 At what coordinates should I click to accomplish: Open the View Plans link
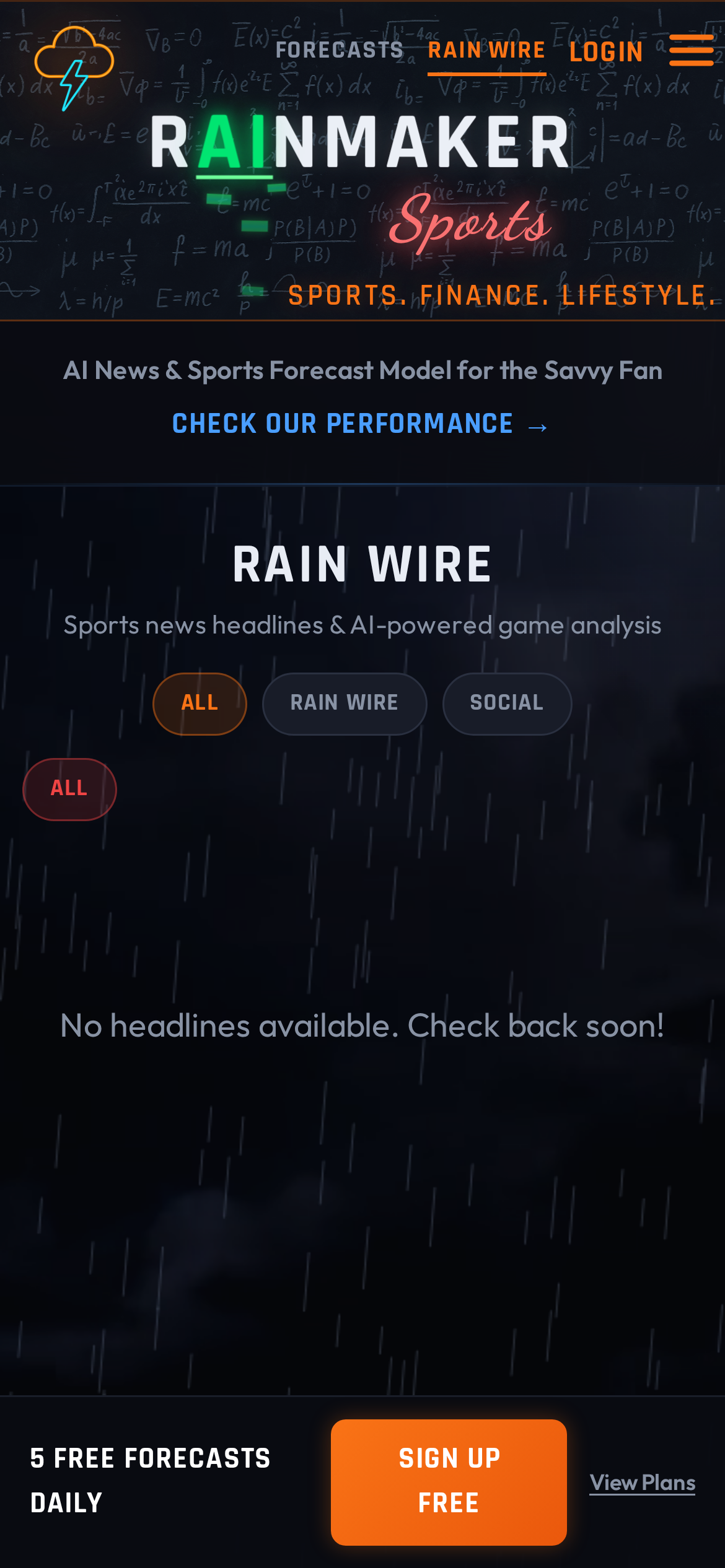tap(642, 1483)
